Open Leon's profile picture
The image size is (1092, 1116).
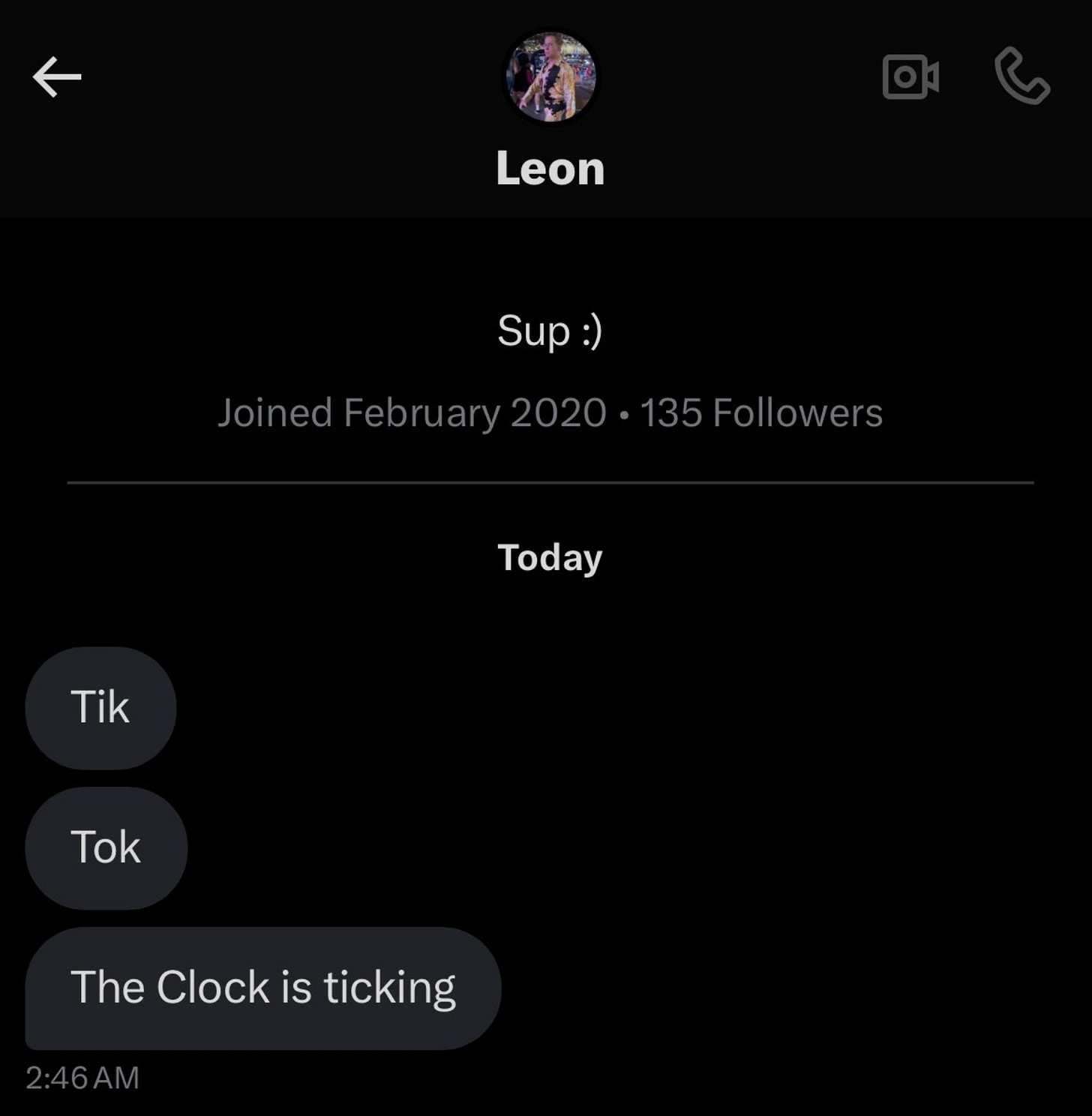click(550, 76)
